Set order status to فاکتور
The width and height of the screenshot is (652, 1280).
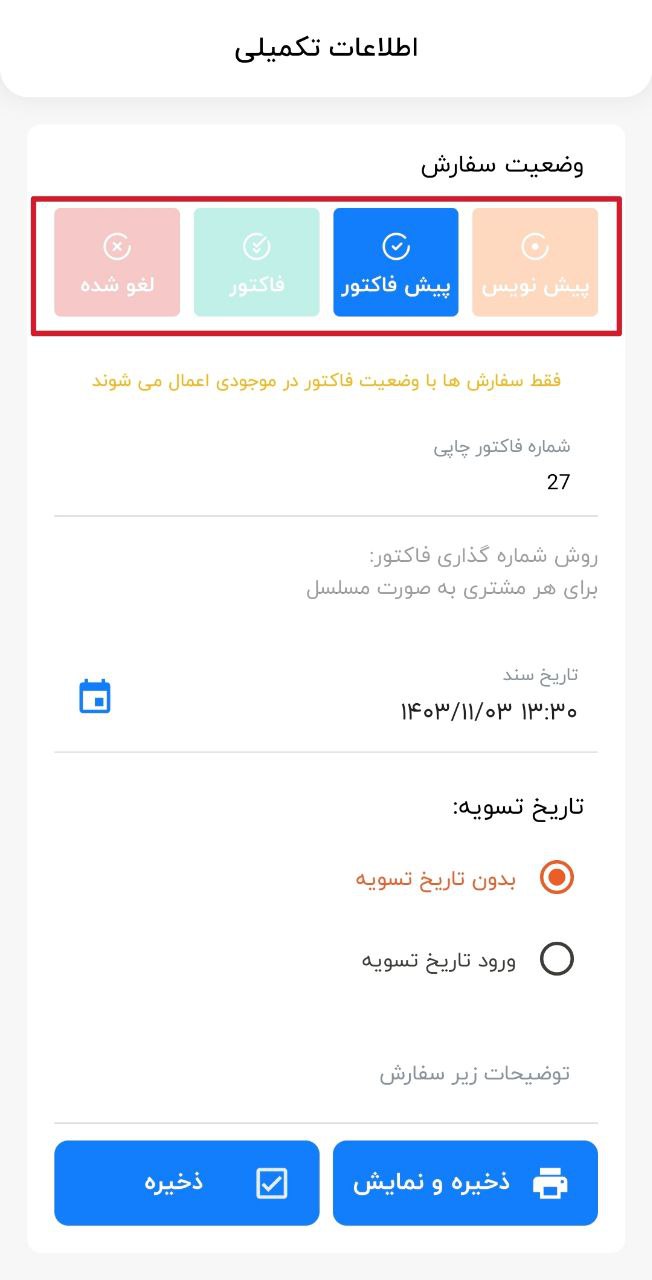256,262
